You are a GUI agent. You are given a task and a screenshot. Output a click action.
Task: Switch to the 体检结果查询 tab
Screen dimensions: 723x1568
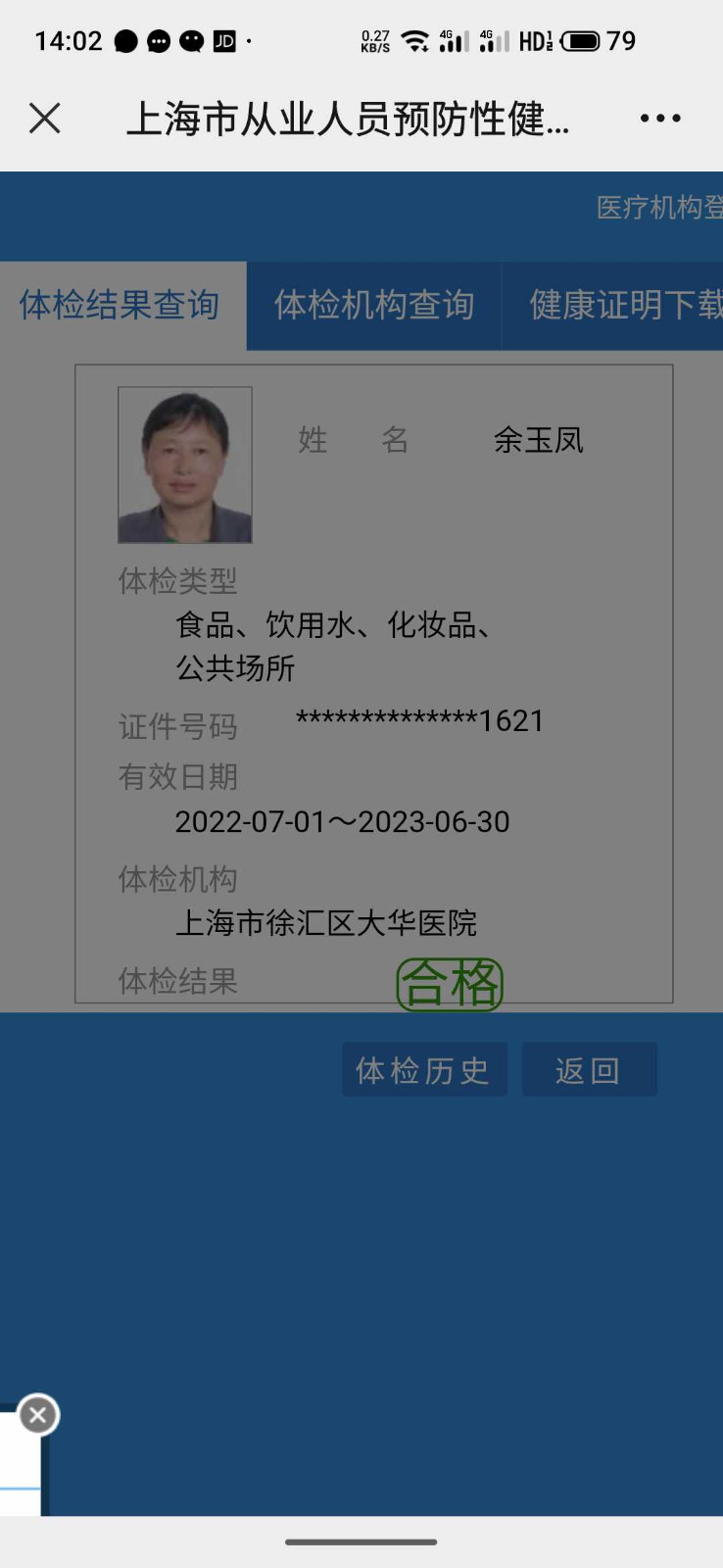[120, 305]
